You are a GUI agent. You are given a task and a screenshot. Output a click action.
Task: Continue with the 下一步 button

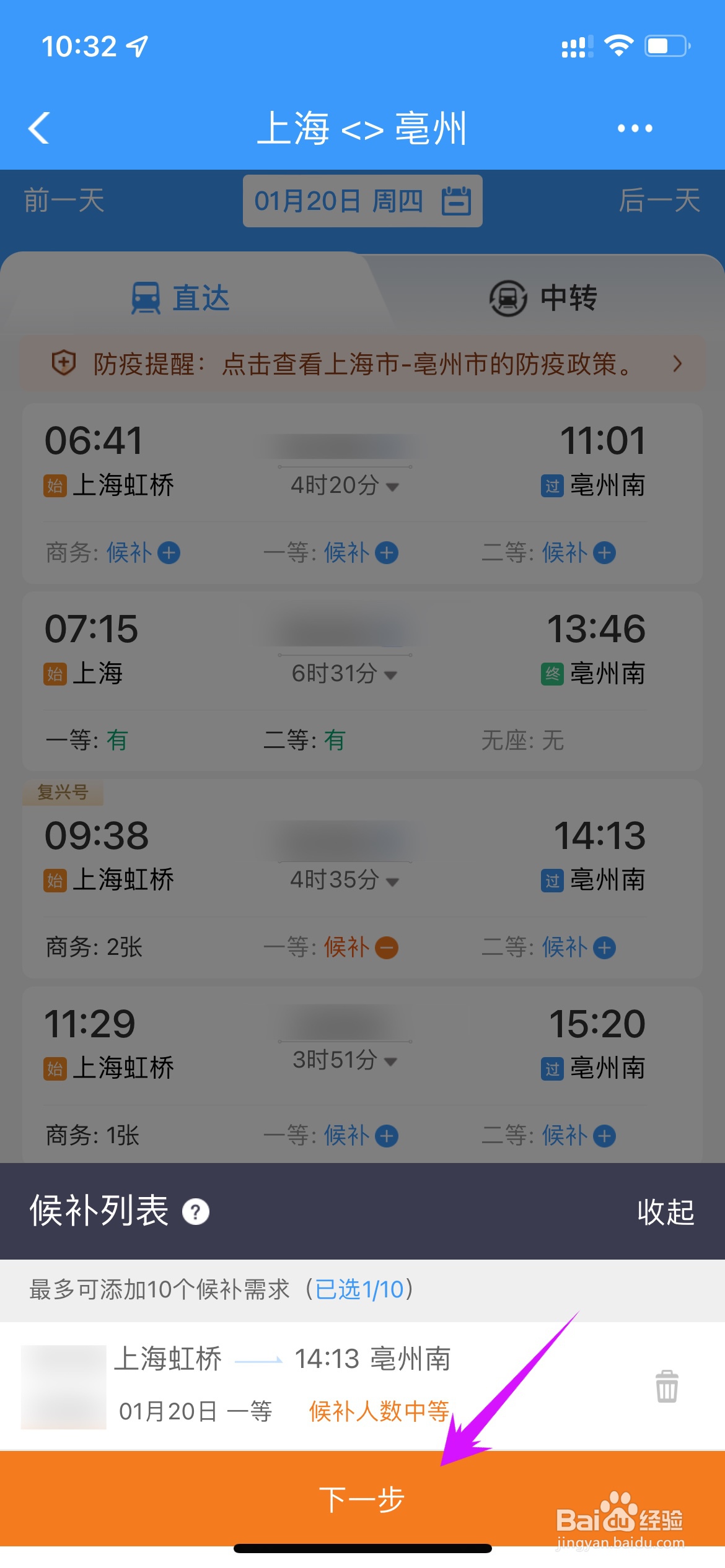pyautogui.click(x=362, y=1499)
